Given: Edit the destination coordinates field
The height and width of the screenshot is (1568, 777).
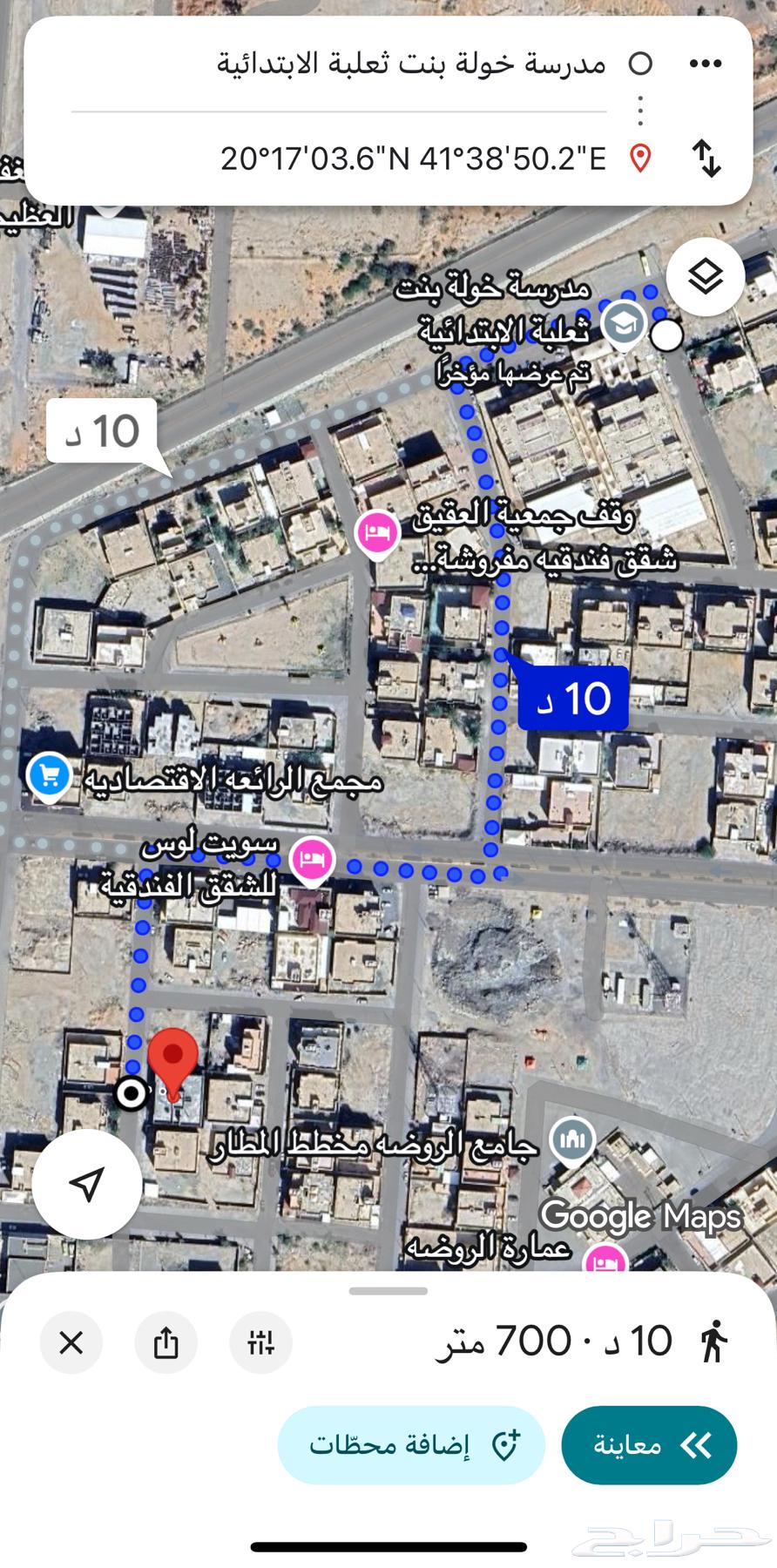Looking at the screenshot, I should point(413,159).
